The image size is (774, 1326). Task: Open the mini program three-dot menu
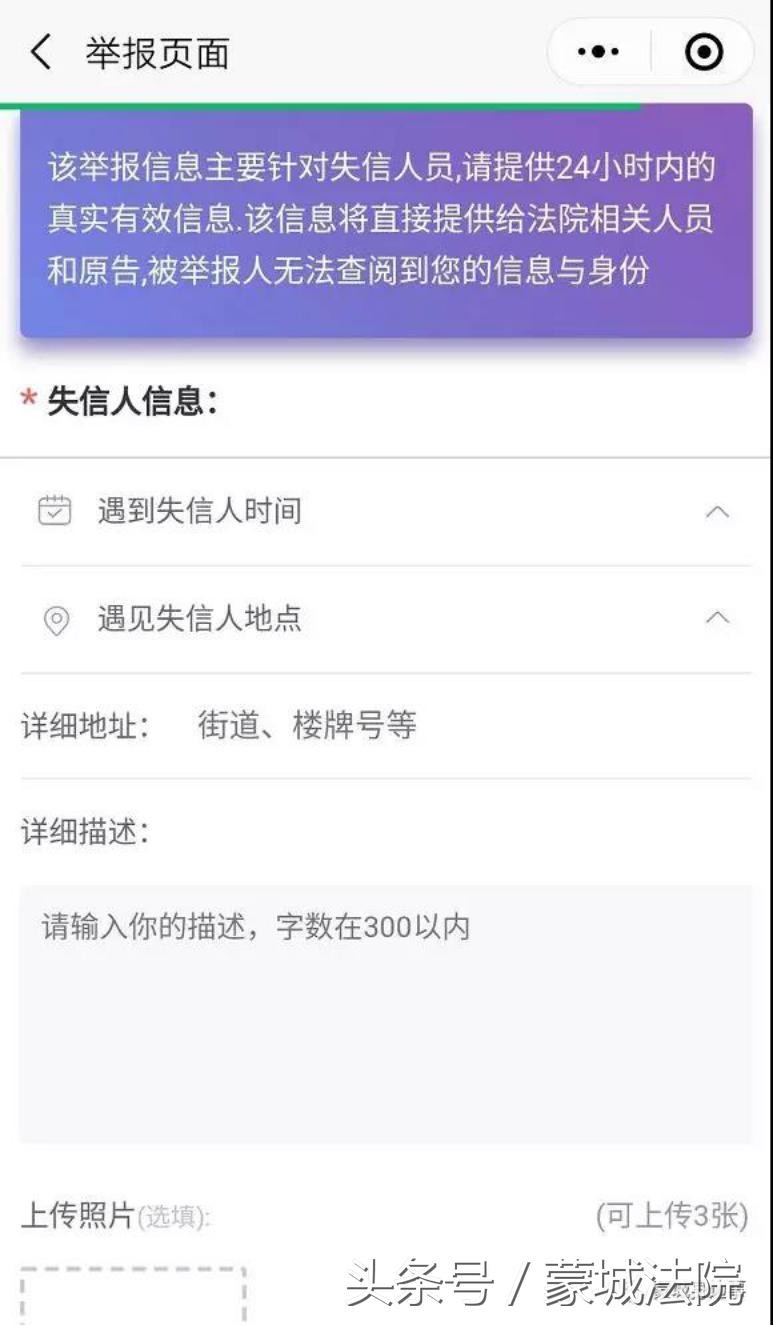(x=598, y=52)
